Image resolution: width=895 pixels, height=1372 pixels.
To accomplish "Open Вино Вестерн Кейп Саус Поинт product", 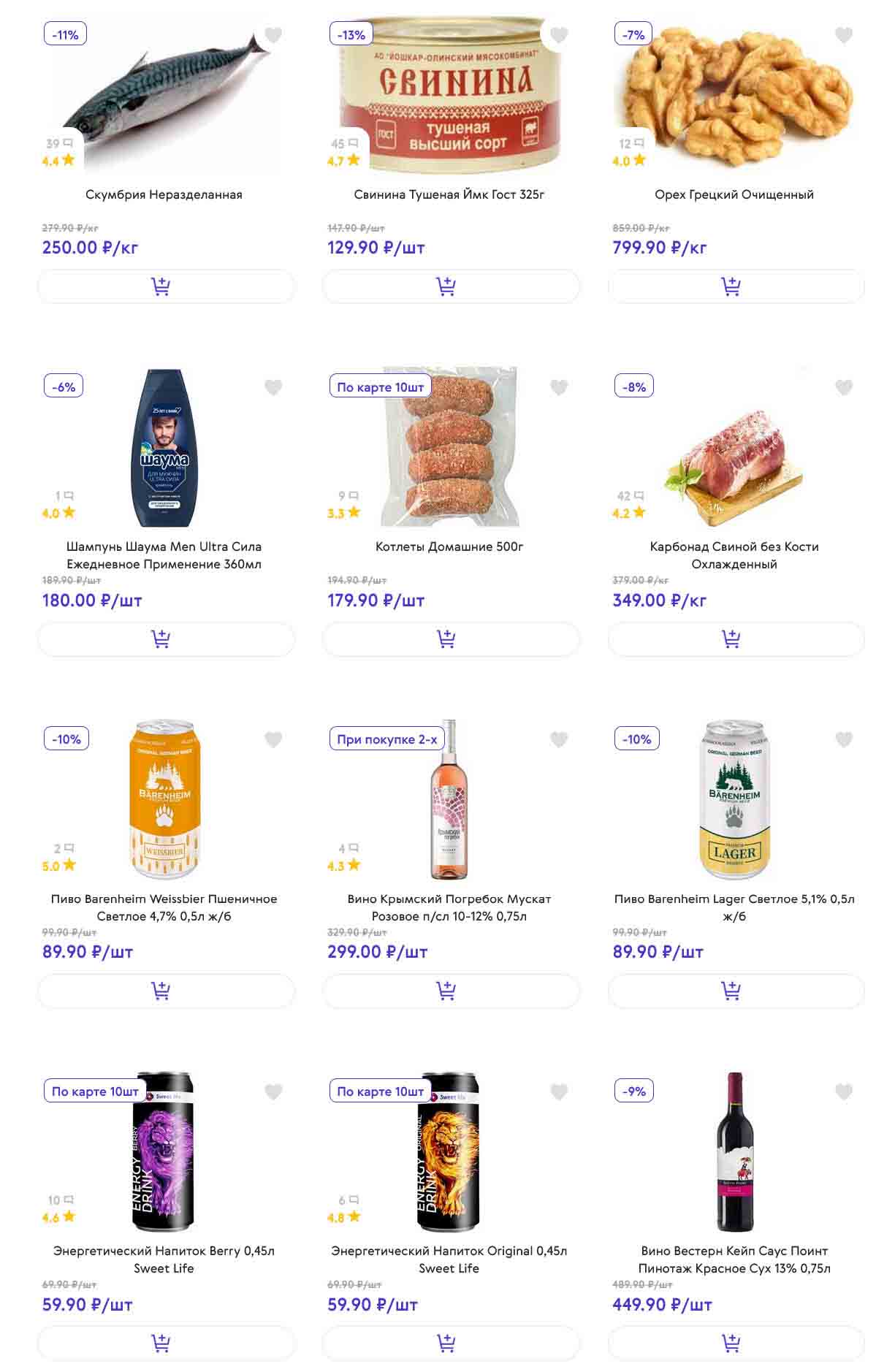I will [x=734, y=1259].
